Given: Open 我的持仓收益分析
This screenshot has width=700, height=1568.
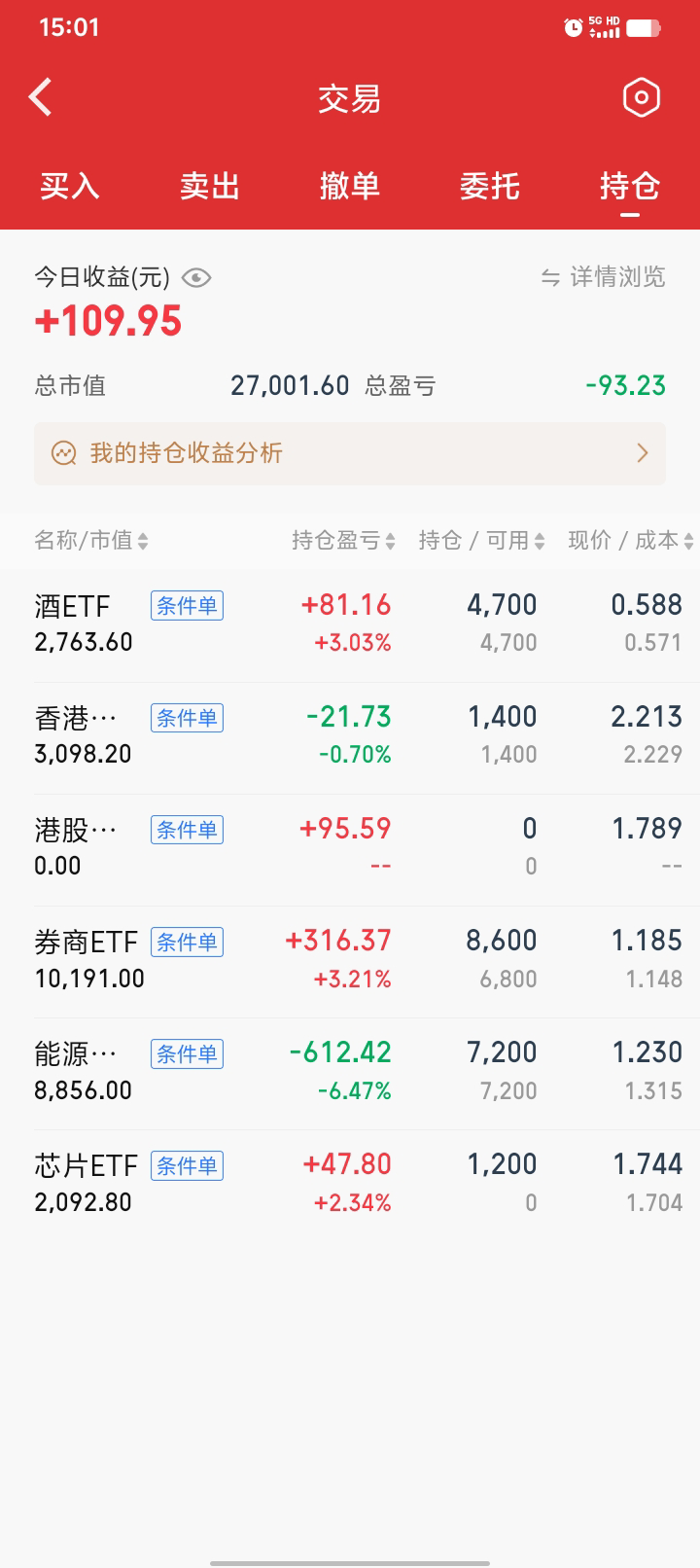Looking at the screenshot, I should point(350,453).
